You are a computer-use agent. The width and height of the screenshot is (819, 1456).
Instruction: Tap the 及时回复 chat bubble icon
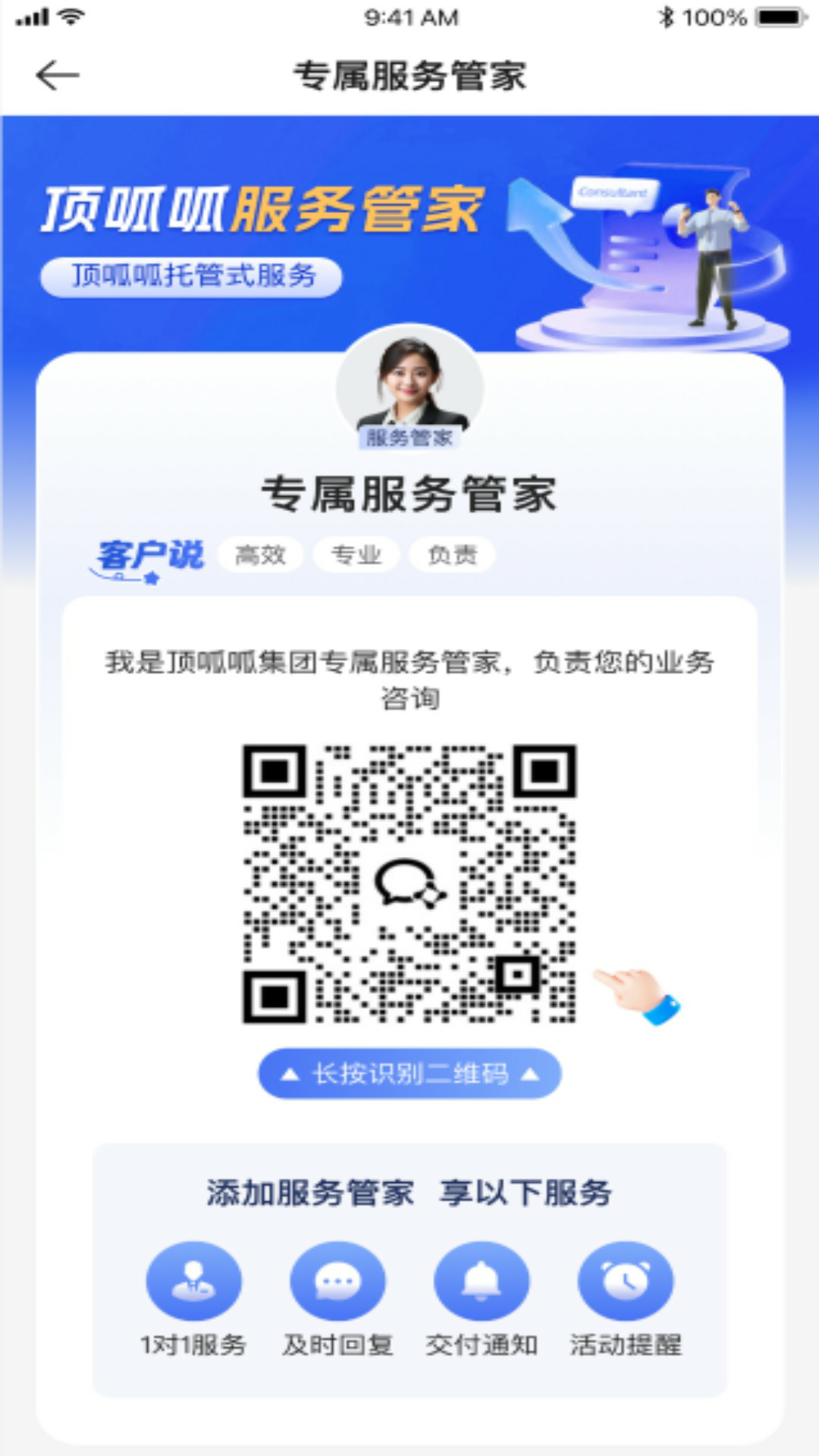click(x=337, y=1282)
